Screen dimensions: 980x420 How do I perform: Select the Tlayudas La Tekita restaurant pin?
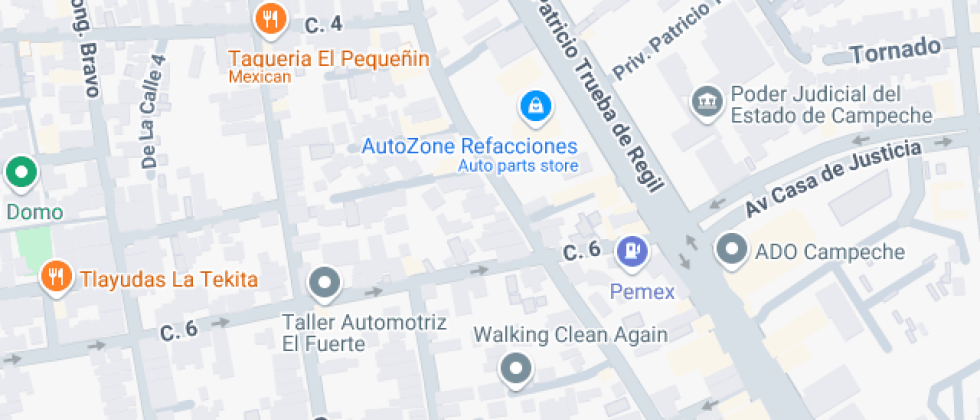point(57,277)
